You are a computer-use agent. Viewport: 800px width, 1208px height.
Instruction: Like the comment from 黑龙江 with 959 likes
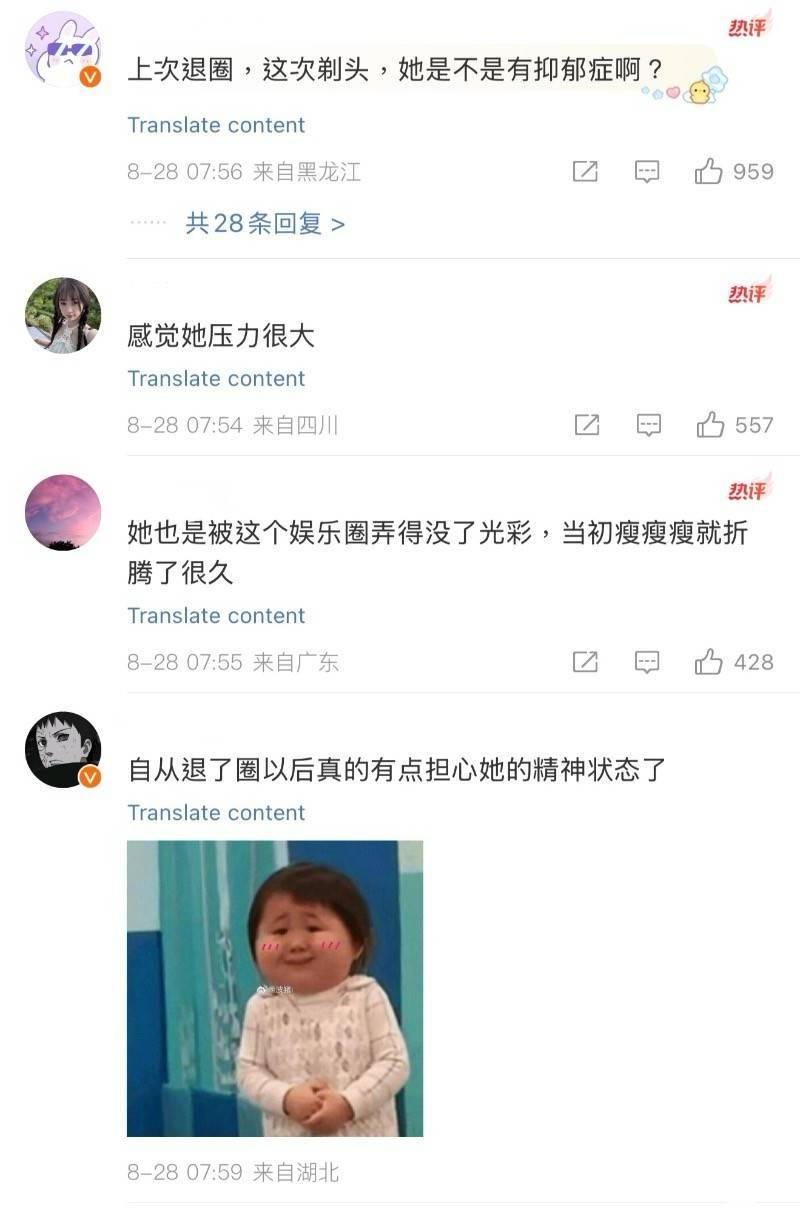(x=709, y=172)
